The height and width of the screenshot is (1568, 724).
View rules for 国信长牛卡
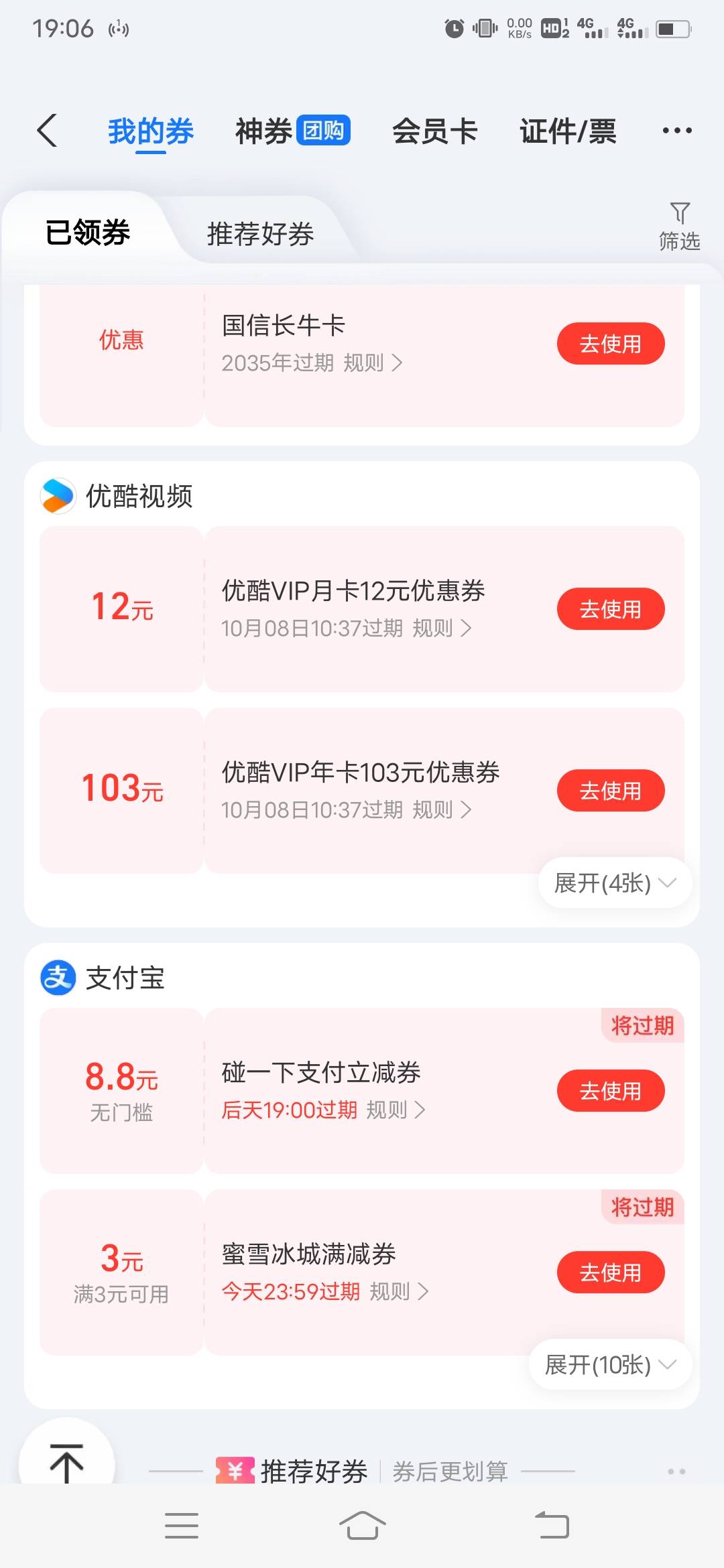click(373, 363)
